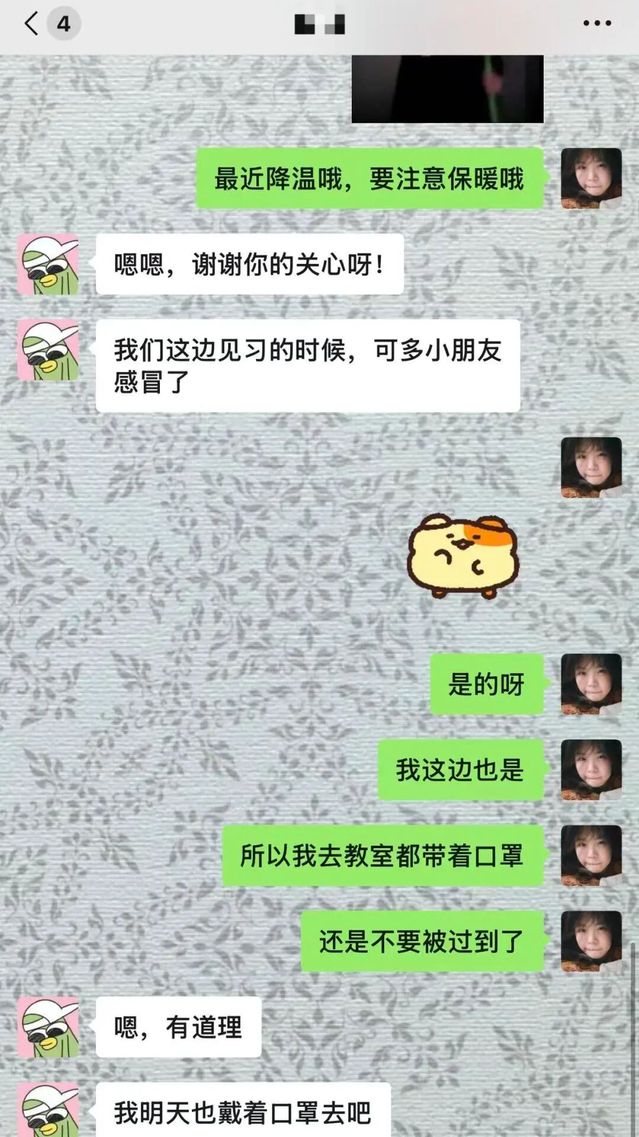Open the hamster sticker message
The image size is (639, 1137).
pos(454,555)
